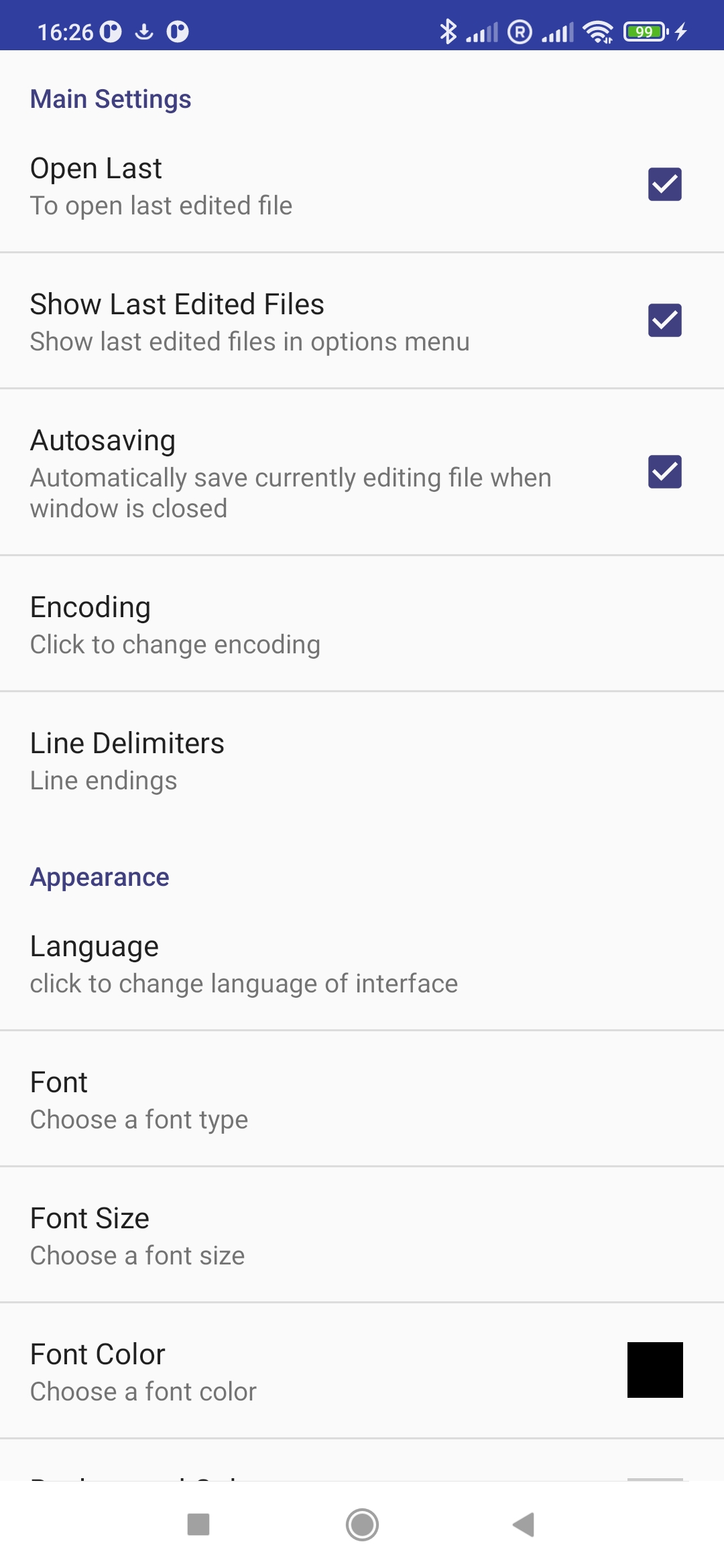
Task: Go back using the system back button
Action: (x=524, y=1524)
